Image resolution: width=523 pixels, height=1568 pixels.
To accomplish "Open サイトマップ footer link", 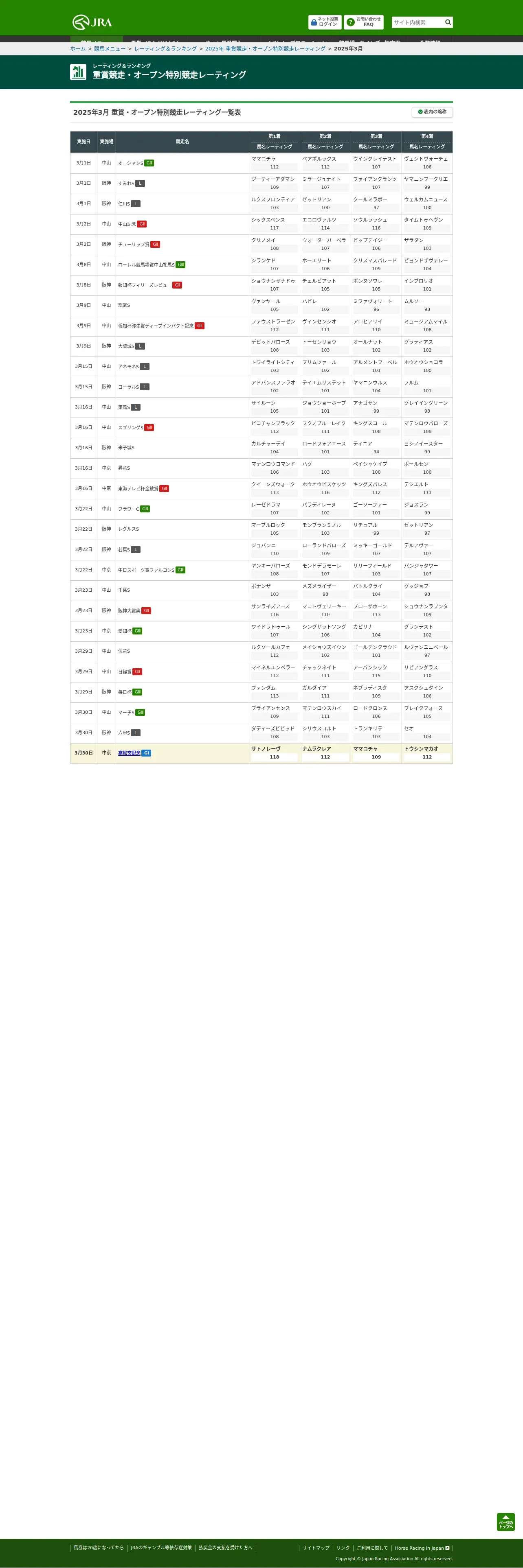I will point(316,1548).
